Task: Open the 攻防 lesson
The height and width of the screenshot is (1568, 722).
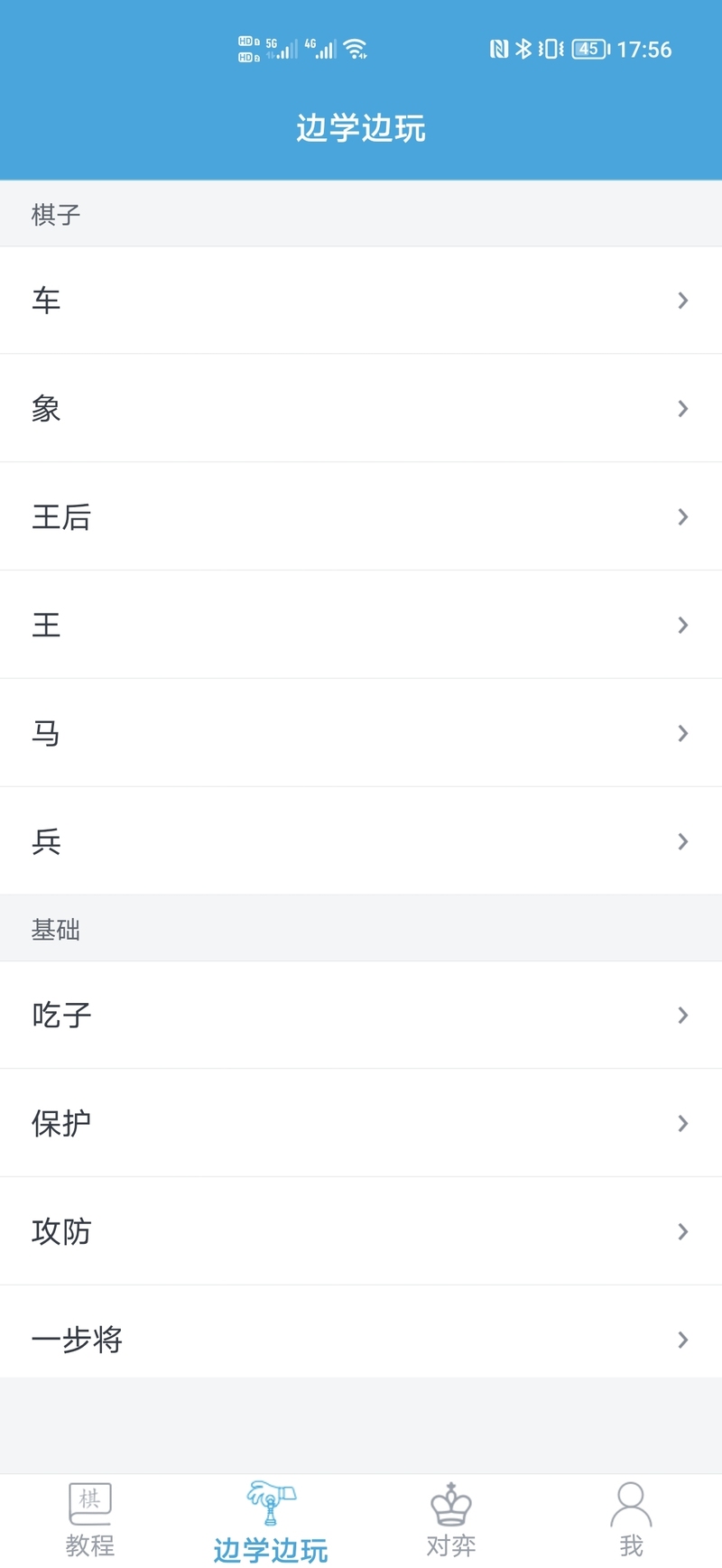Action: (361, 1231)
